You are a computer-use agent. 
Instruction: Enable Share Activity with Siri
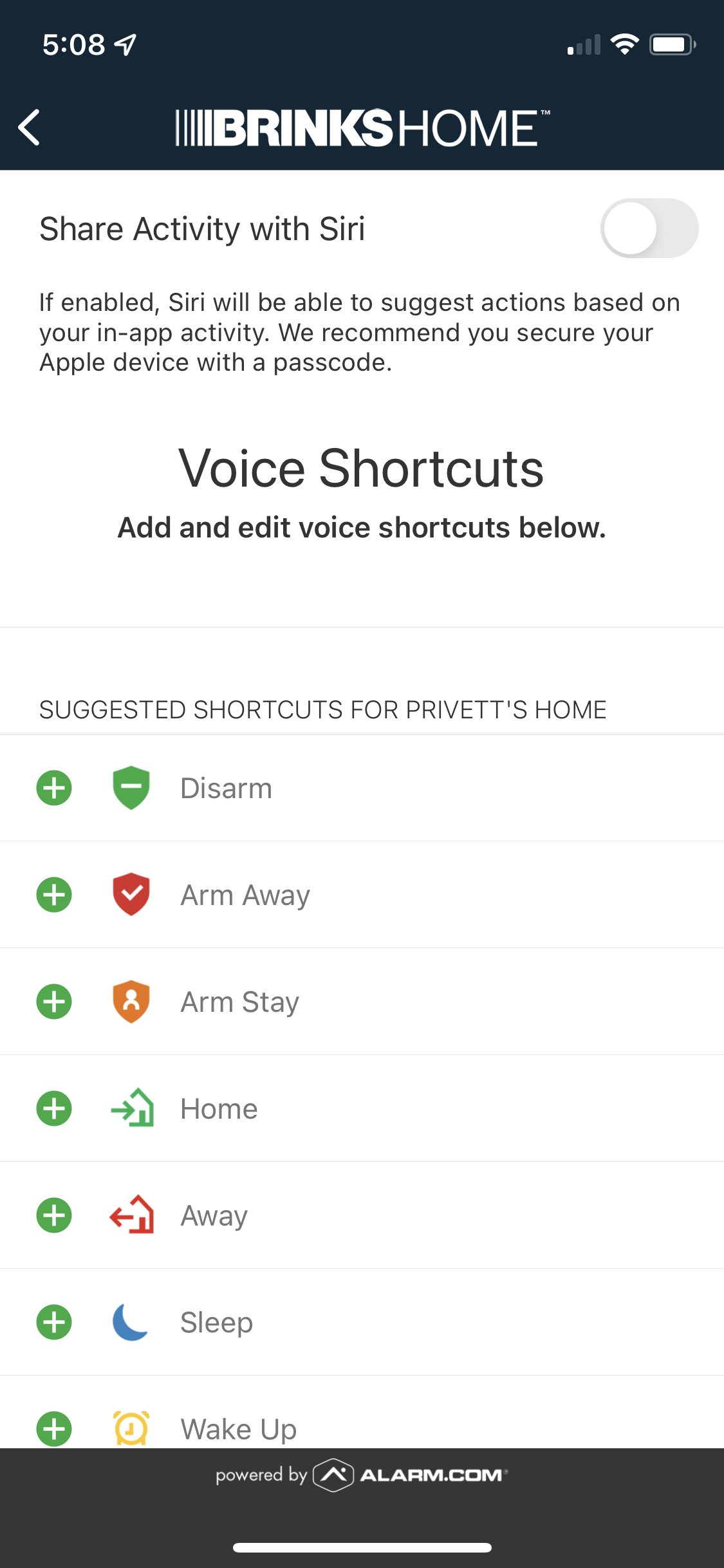649,229
